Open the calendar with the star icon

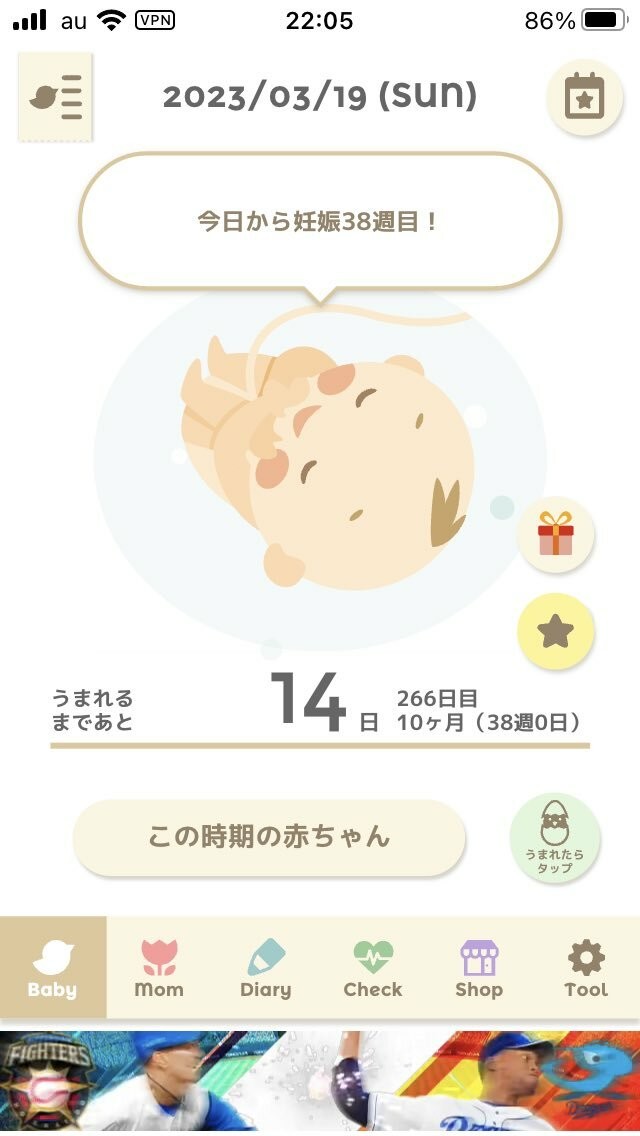pyautogui.click(x=584, y=97)
